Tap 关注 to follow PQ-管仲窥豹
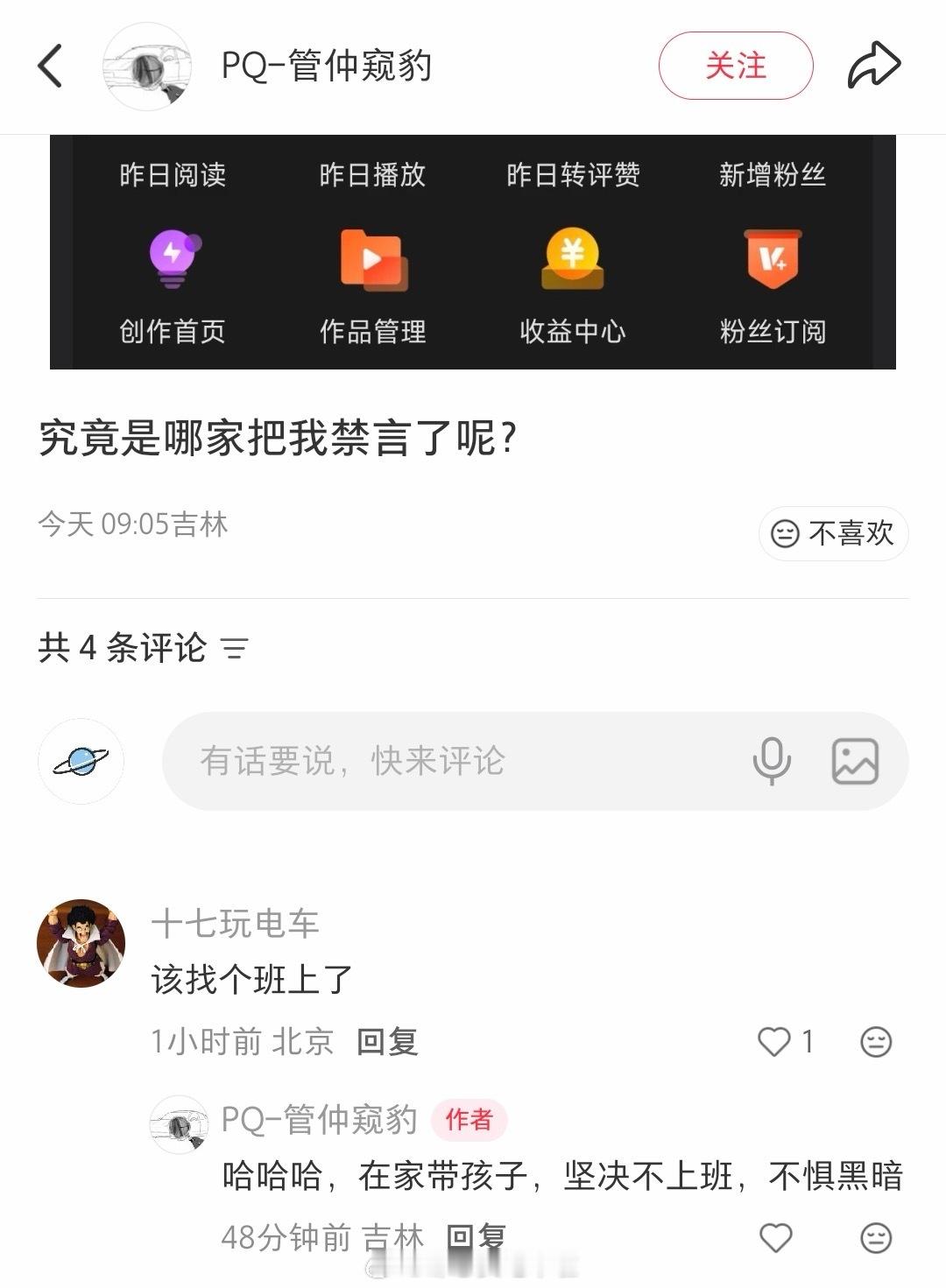 (x=734, y=66)
